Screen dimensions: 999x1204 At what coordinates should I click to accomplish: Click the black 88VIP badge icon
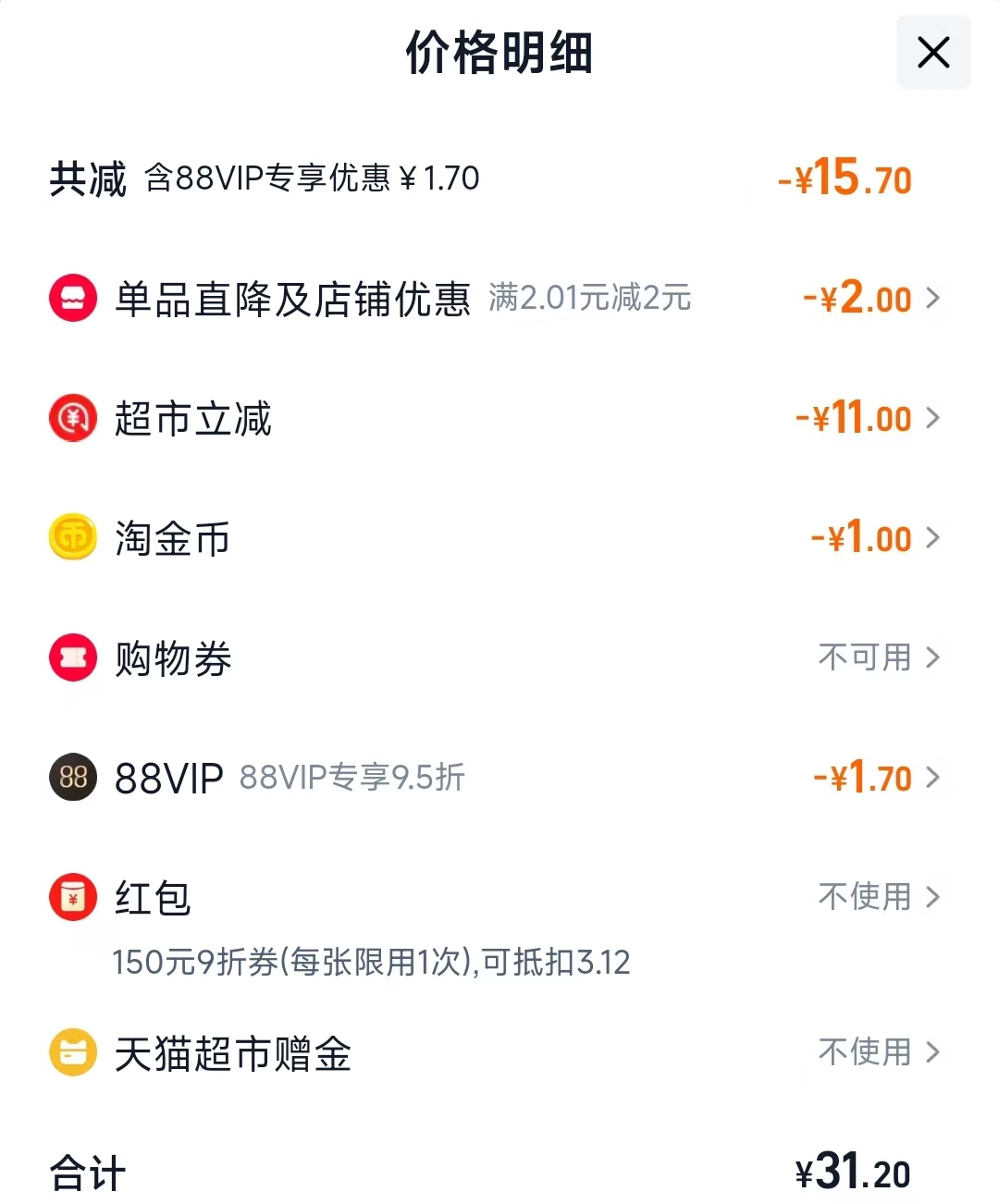click(x=73, y=778)
